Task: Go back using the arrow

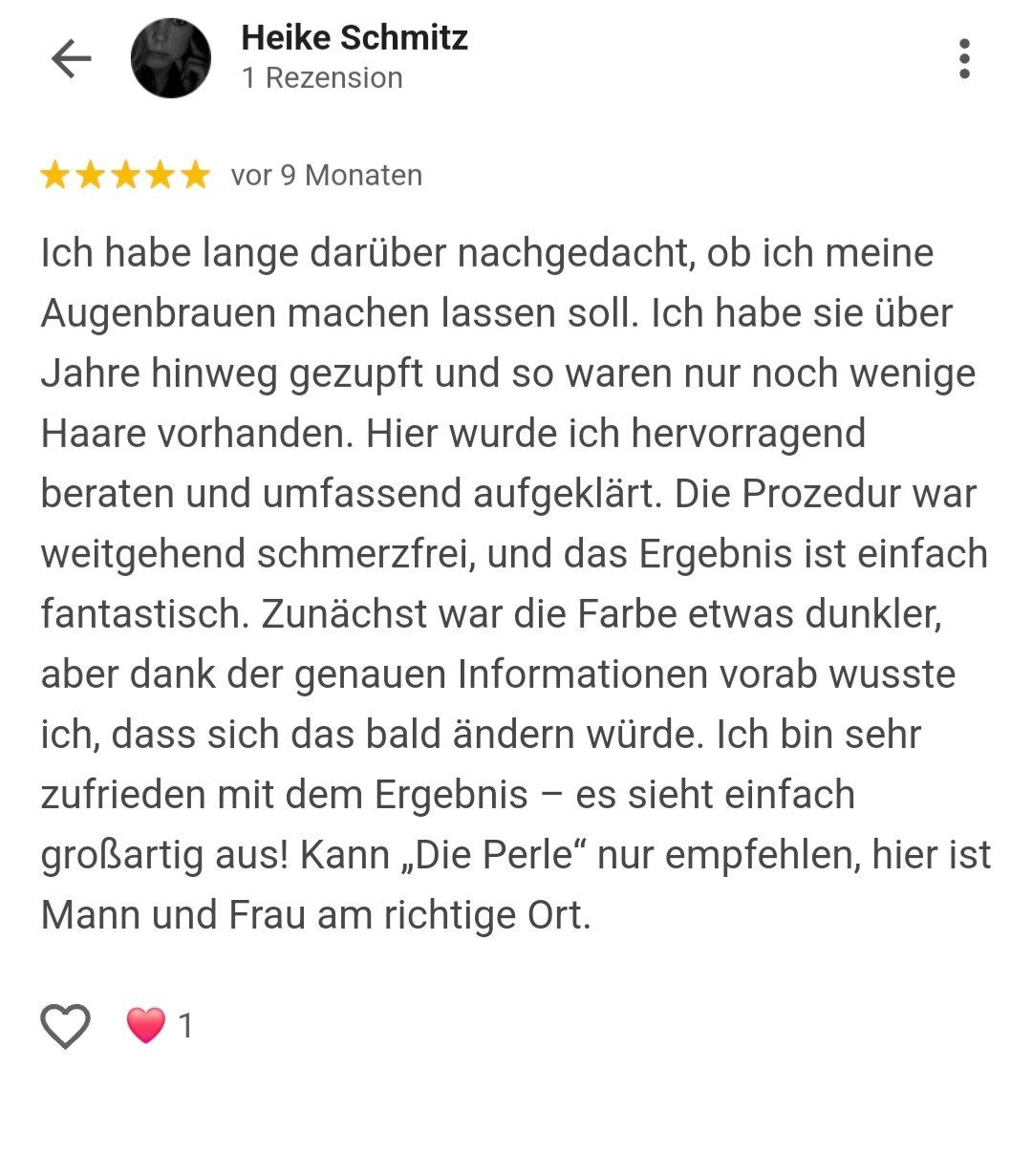Action: point(71,59)
